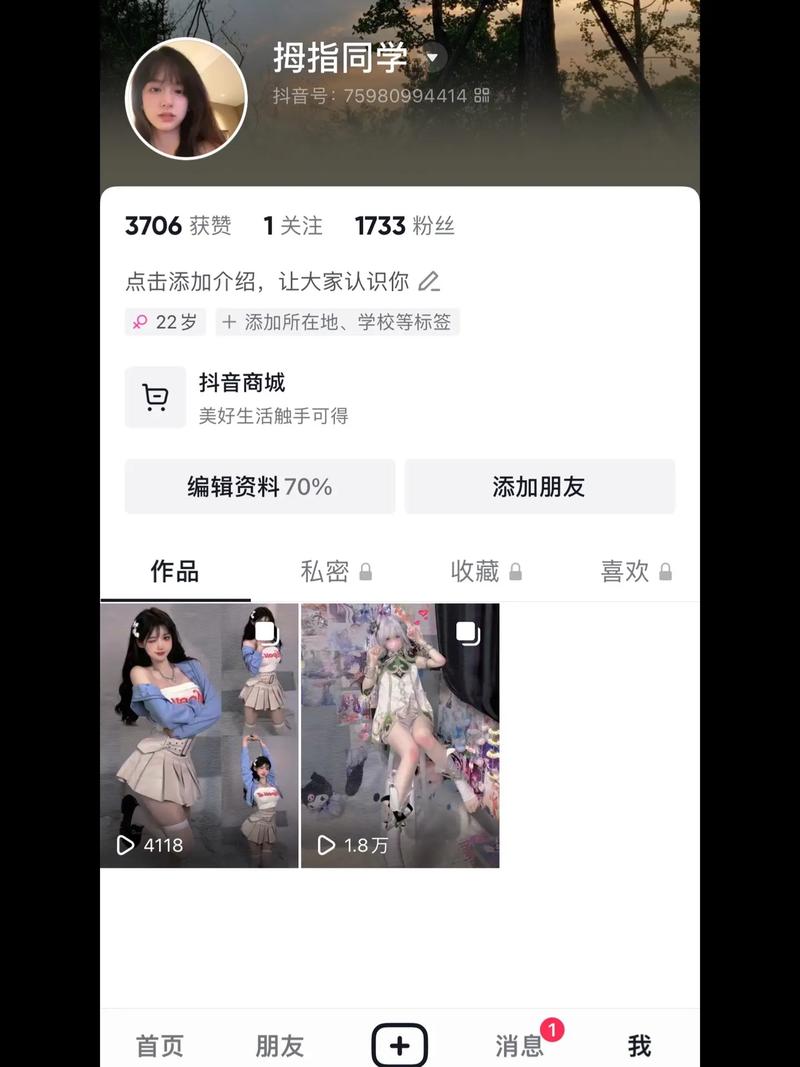Open 消息 messages in the bottom bar

click(x=517, y=1046)
